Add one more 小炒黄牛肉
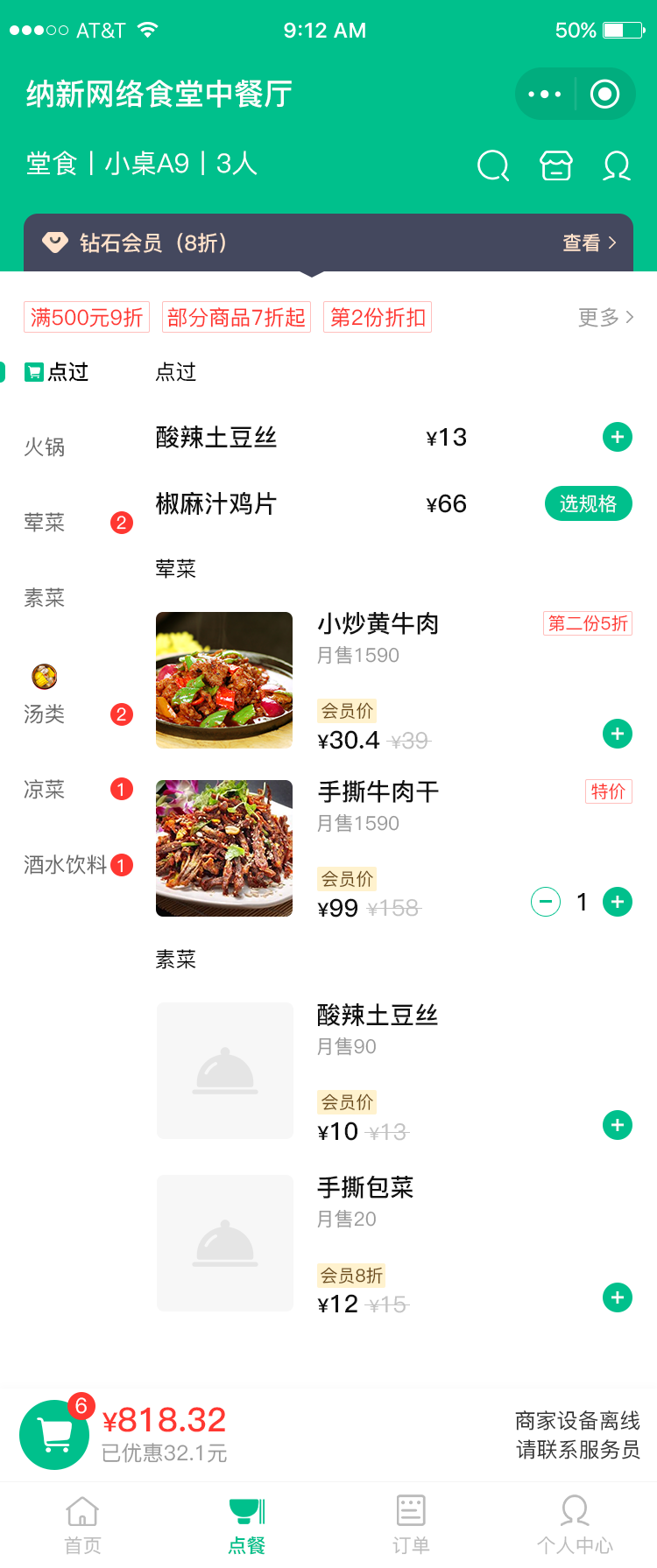The height and width of the screenshot is (1568, 657). [618, 734]
